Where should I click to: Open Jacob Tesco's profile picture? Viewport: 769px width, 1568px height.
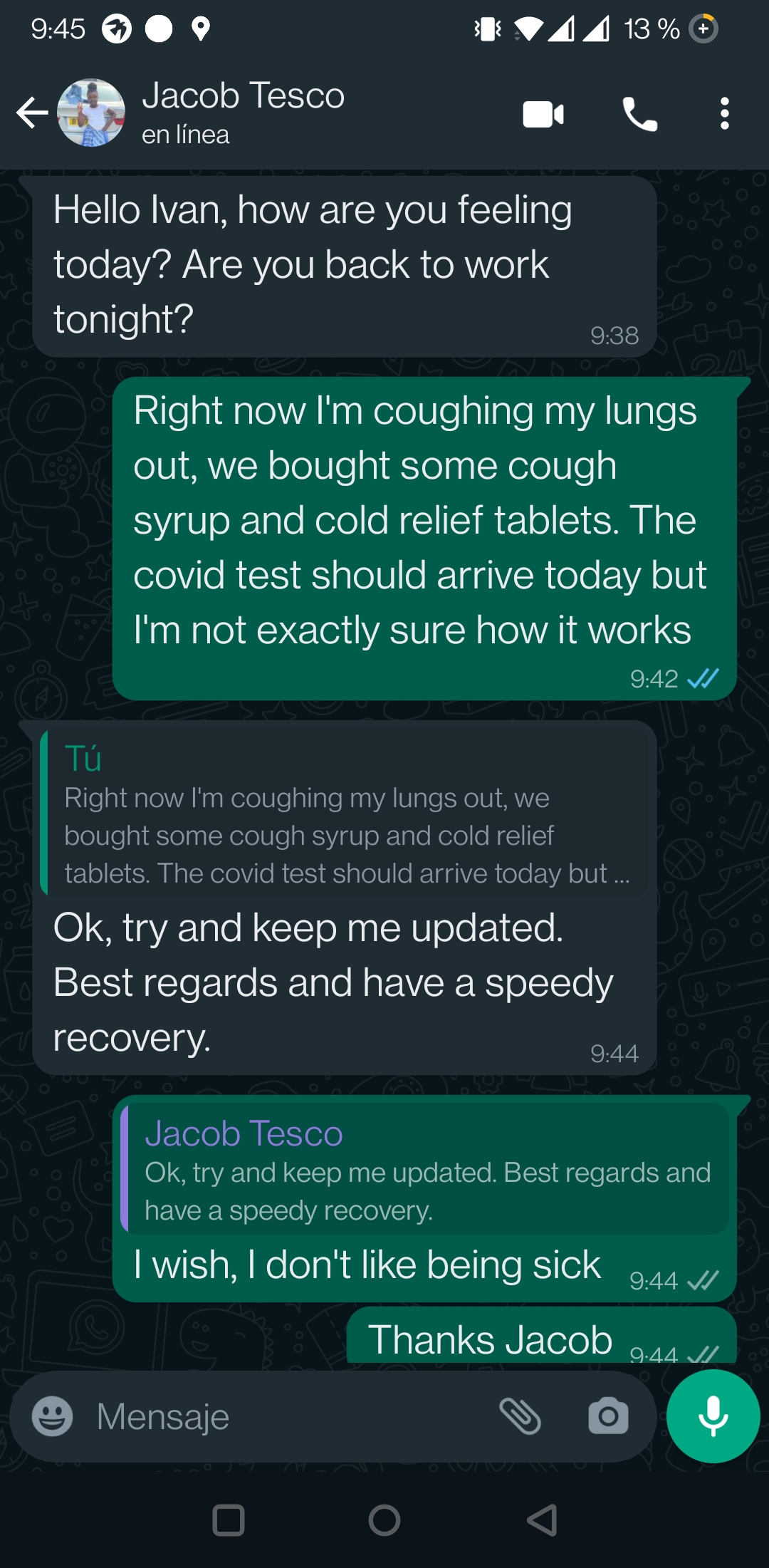click(x=91, y=113)
